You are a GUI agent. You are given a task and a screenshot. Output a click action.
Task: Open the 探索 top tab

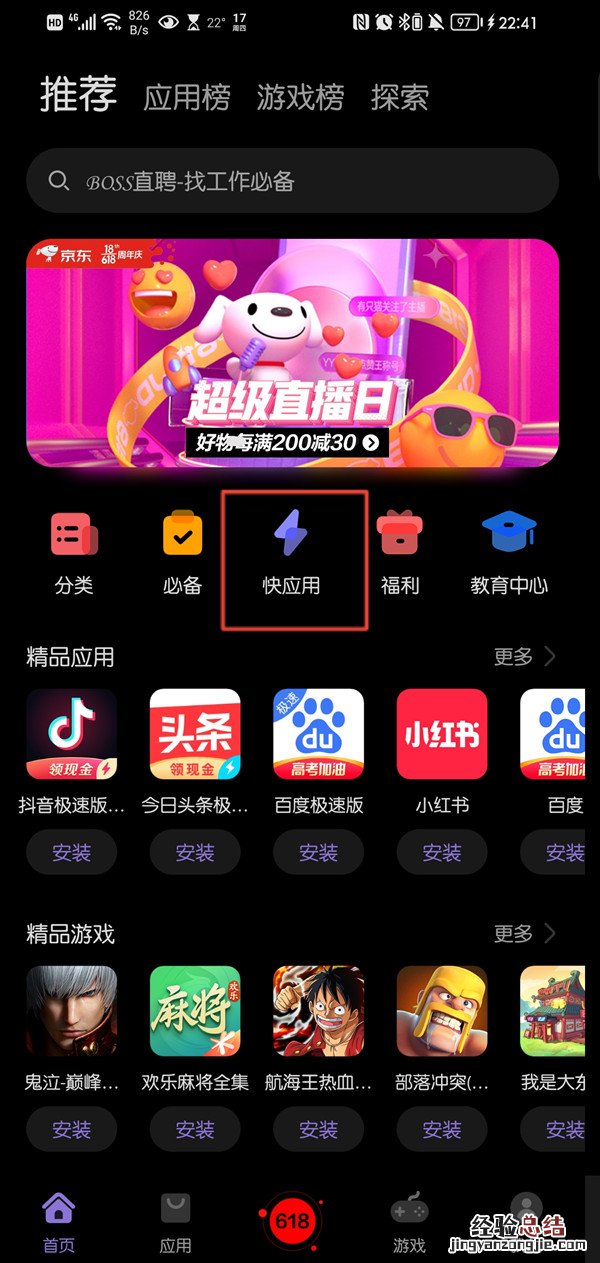(x=399, y=97)
